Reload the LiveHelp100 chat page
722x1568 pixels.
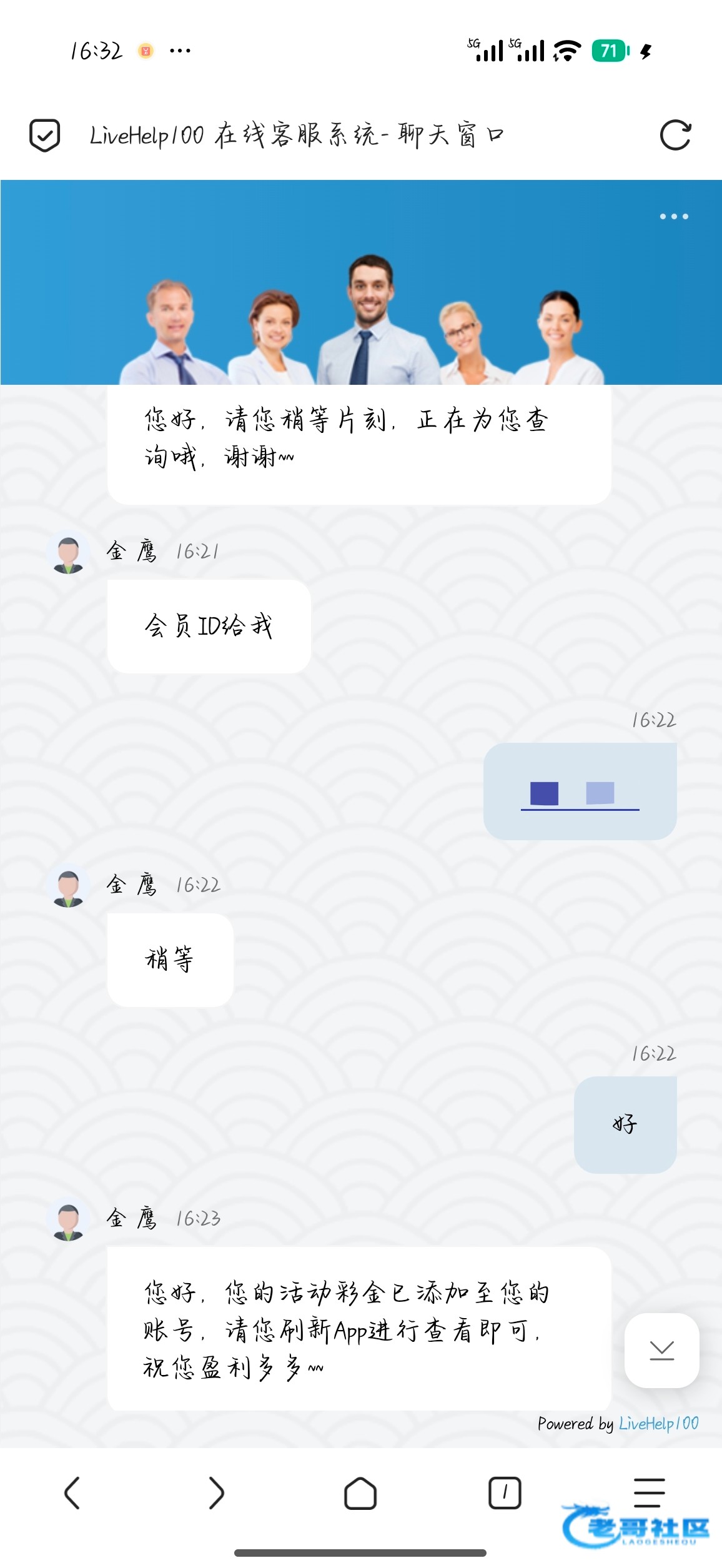pyautogui.click(x=675, y=135)
